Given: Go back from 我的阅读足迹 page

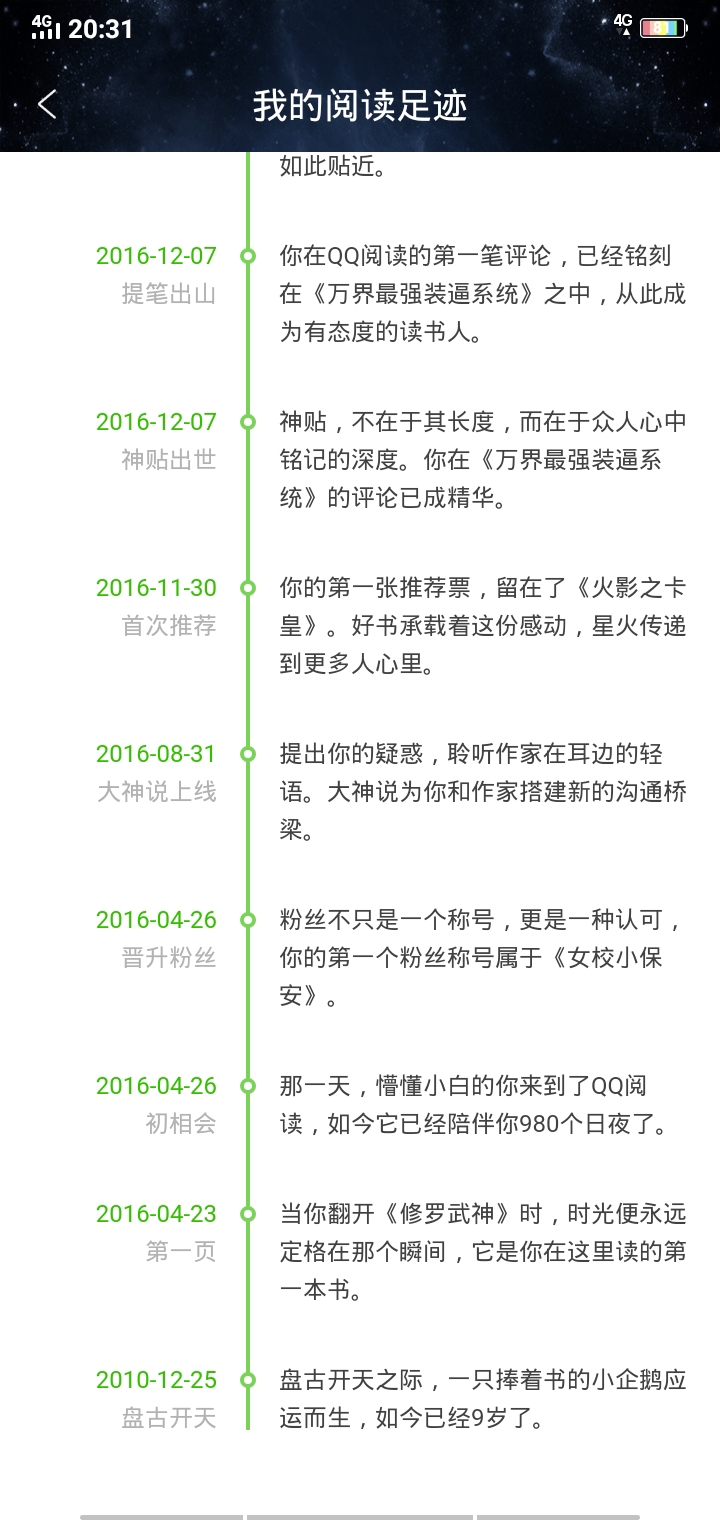Looking at the screenshot, I should [x=47, y=104].
